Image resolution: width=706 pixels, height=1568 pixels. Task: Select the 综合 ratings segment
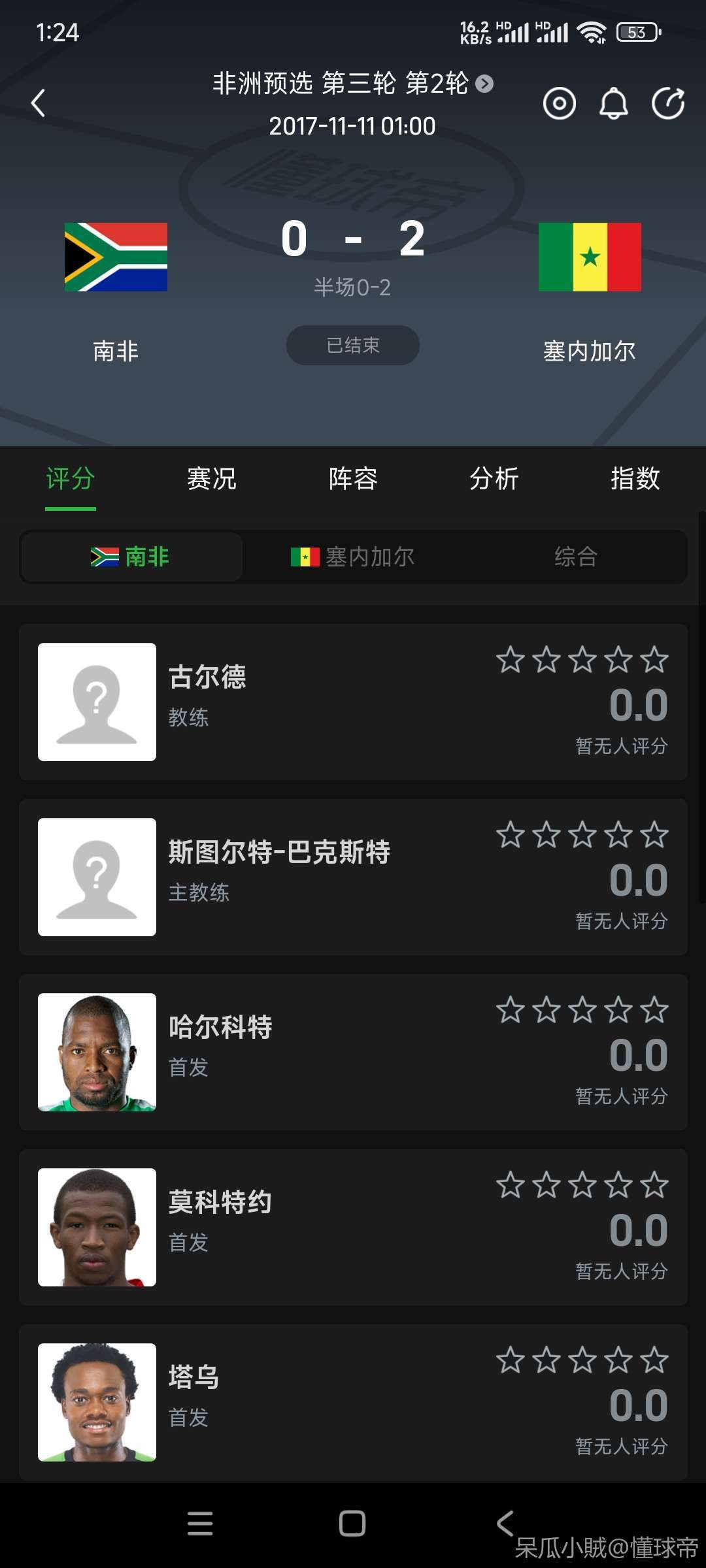(575, 557)
